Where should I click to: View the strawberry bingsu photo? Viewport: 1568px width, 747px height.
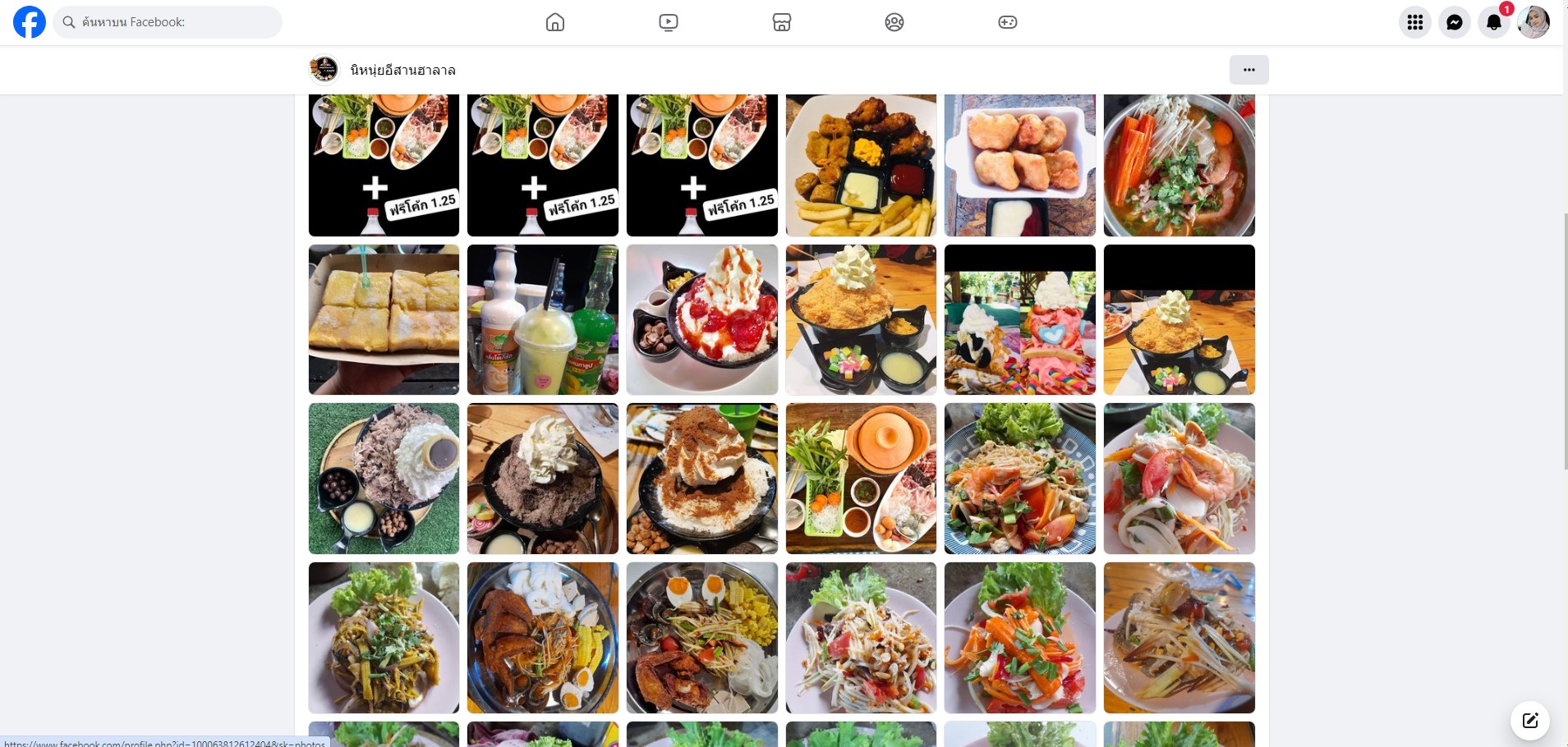coord(701,319)
